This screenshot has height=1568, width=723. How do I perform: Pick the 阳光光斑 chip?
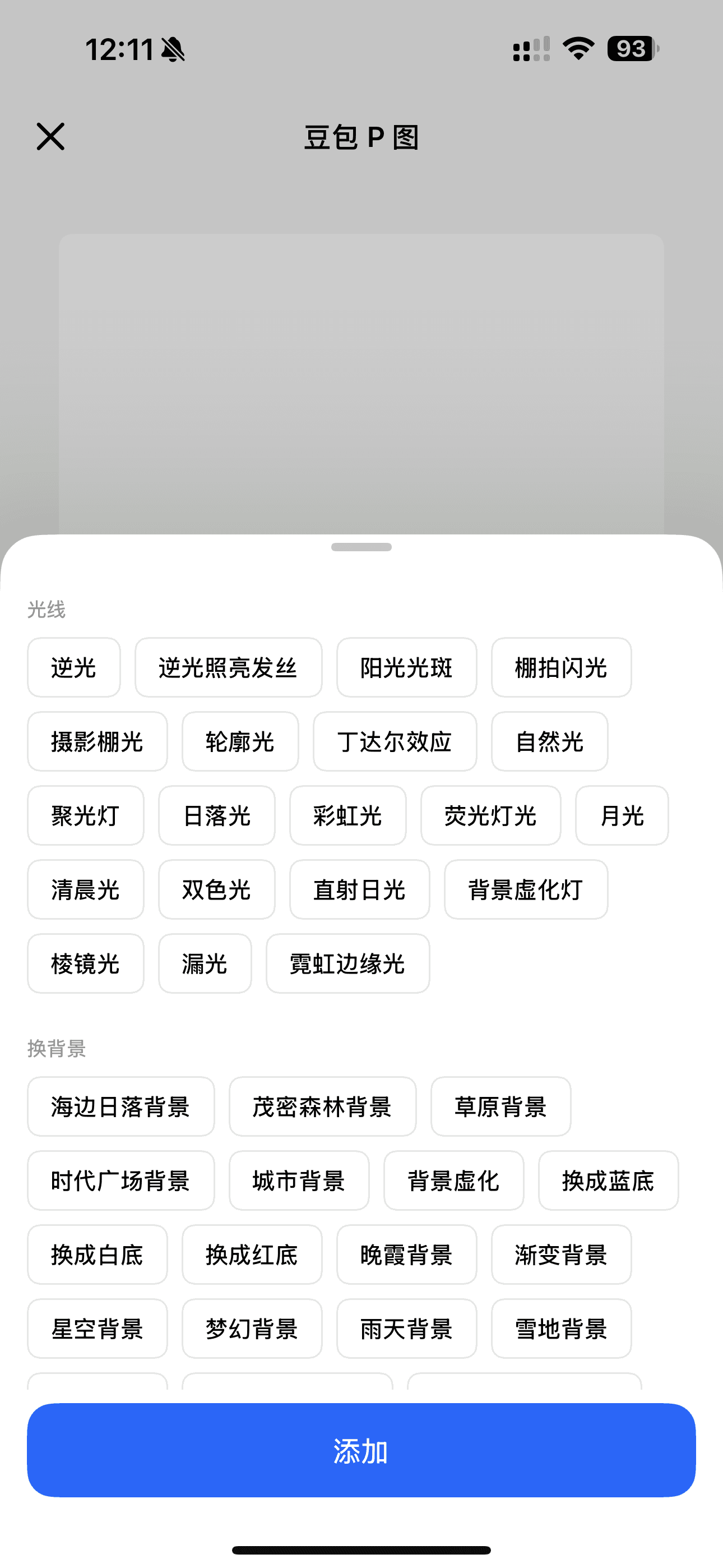(406, 668)
